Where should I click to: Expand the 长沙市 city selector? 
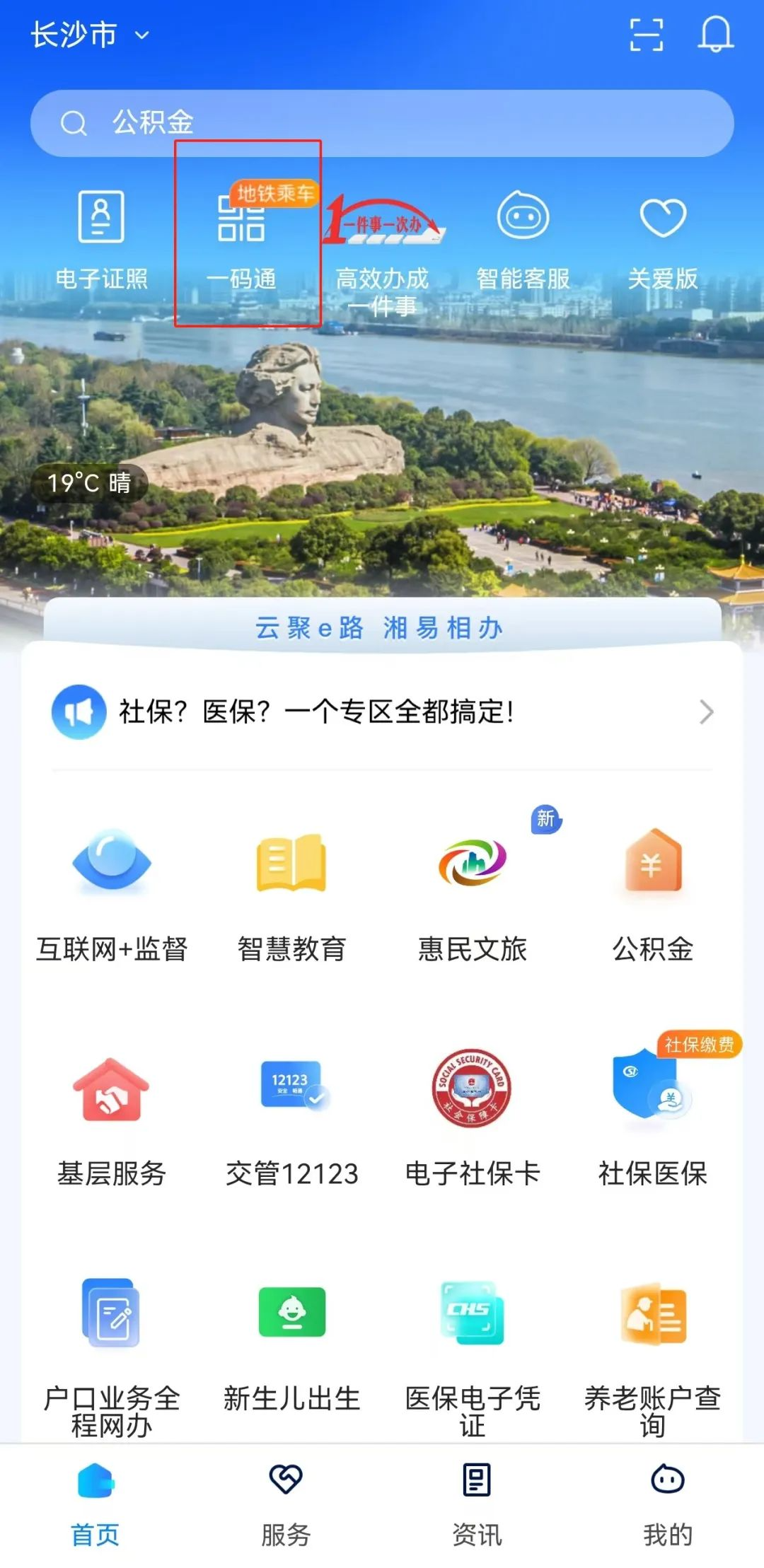(85, 35)
